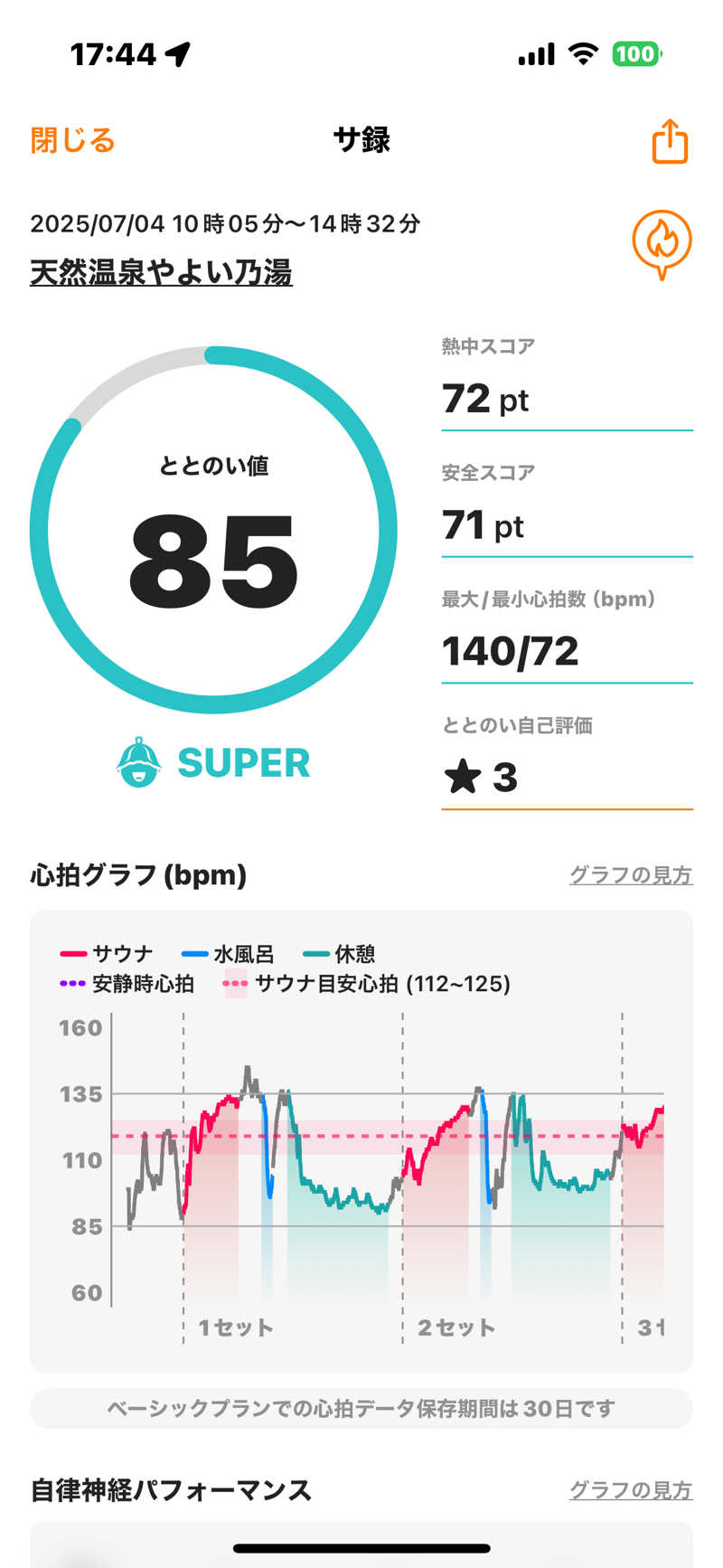The width and height of the screenshot is (723, 1568).
Task: Open the 天然温泉やよい乃湯 facility link
Action: pyautogui.click(x=161, y=272)
